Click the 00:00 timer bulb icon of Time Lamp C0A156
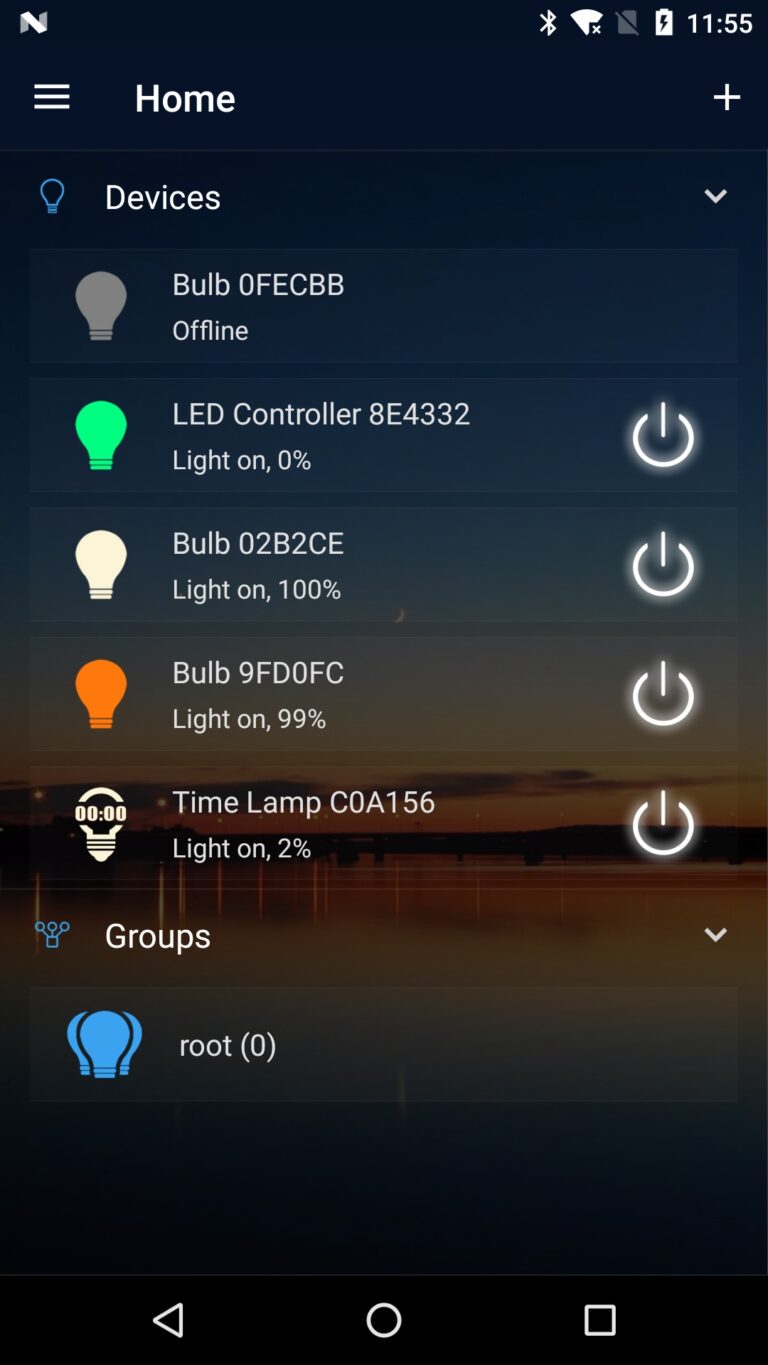 (x=100, y=823)
